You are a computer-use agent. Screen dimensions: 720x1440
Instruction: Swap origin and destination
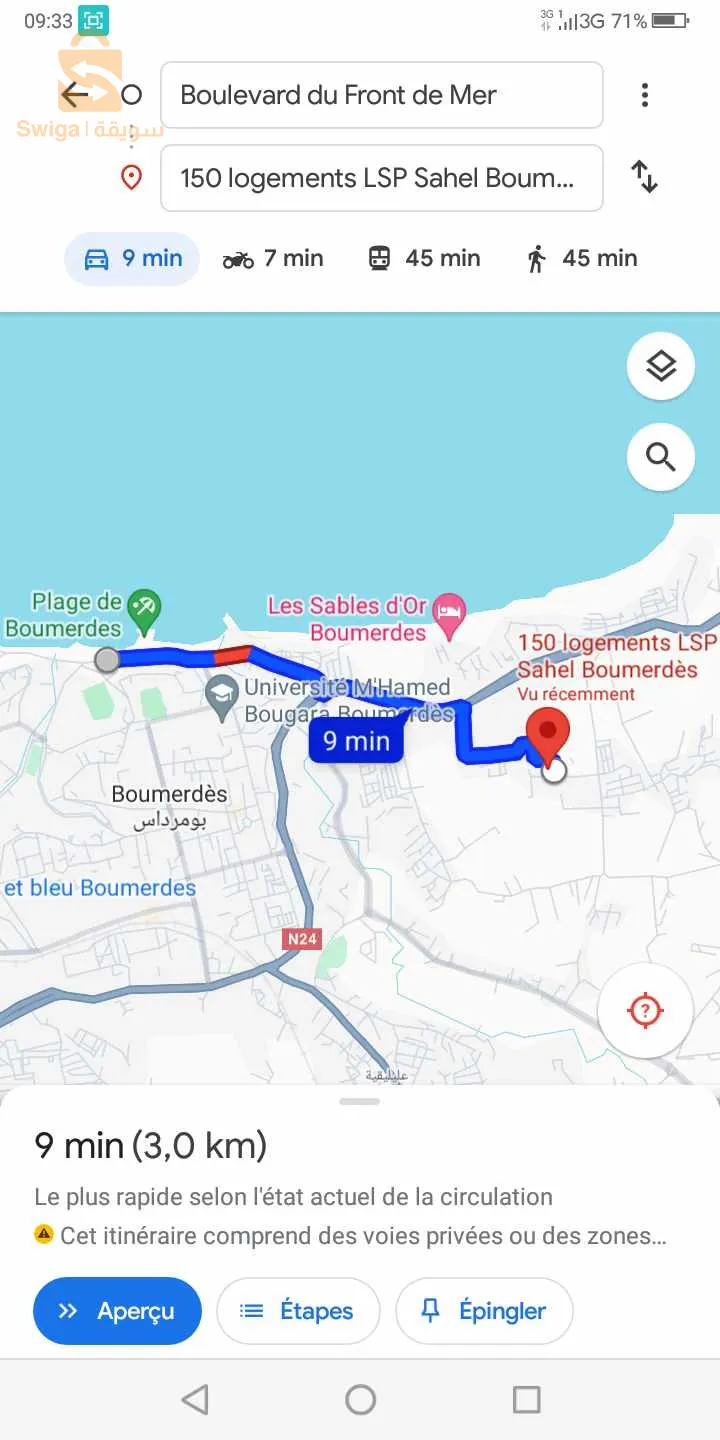click(645, 178)
